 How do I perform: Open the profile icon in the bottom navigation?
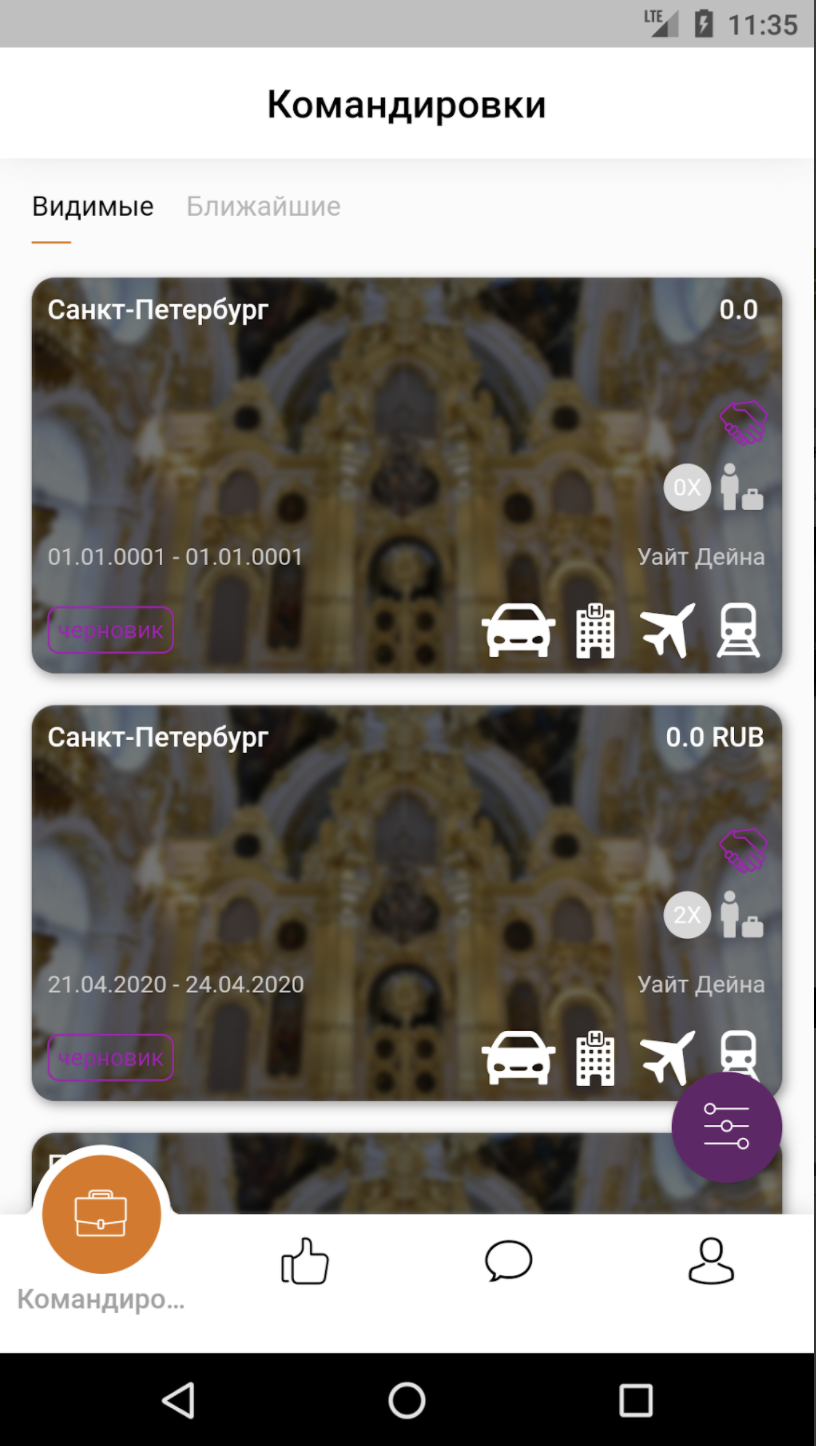(x=710, y=1262)
